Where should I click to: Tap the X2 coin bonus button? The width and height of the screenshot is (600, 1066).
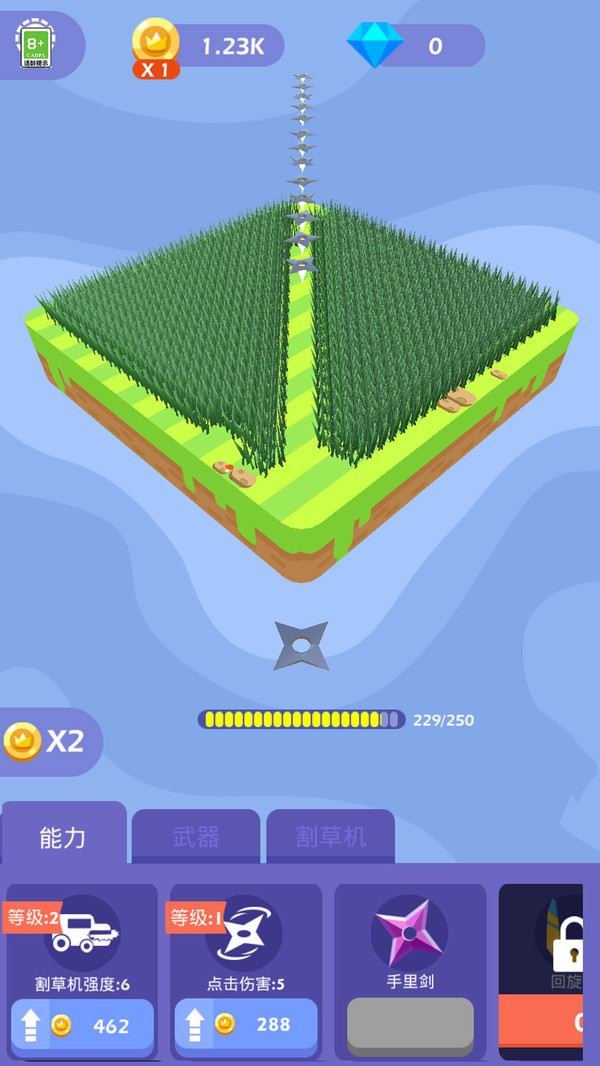coord(48,741)
